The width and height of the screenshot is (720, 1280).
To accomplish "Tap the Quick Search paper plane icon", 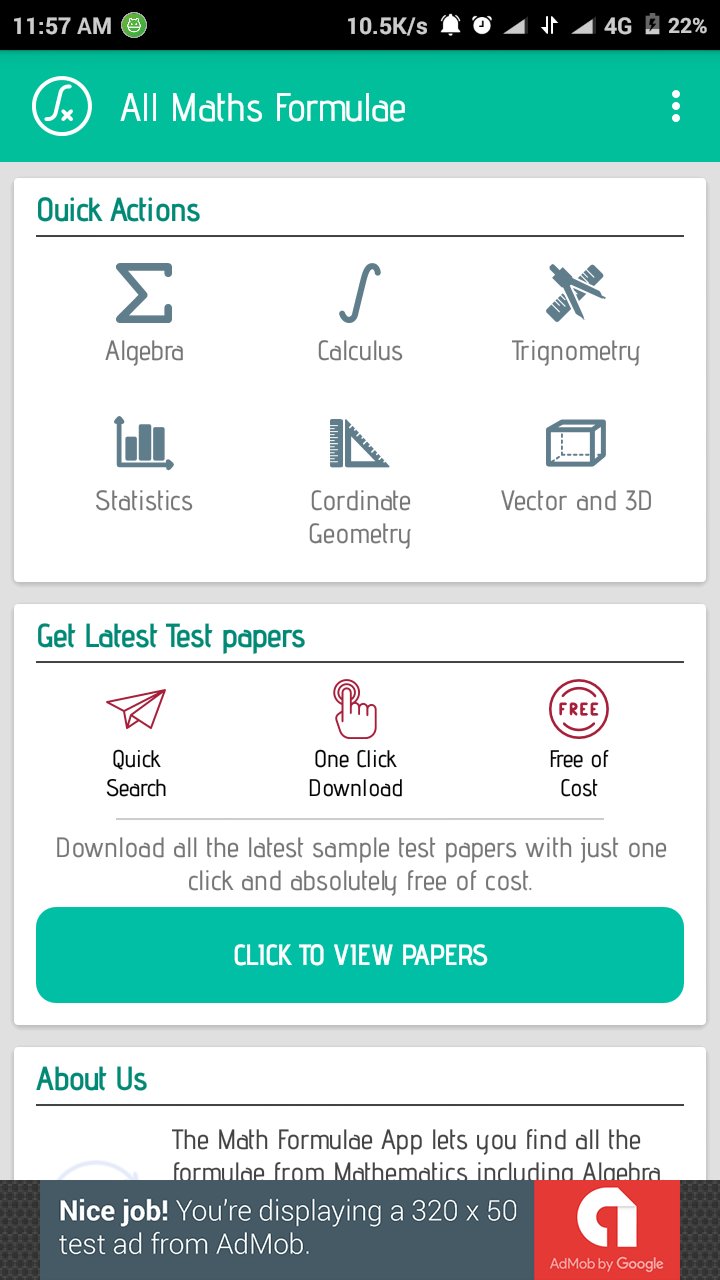I will pyautogui.click(x=136, y=708).
